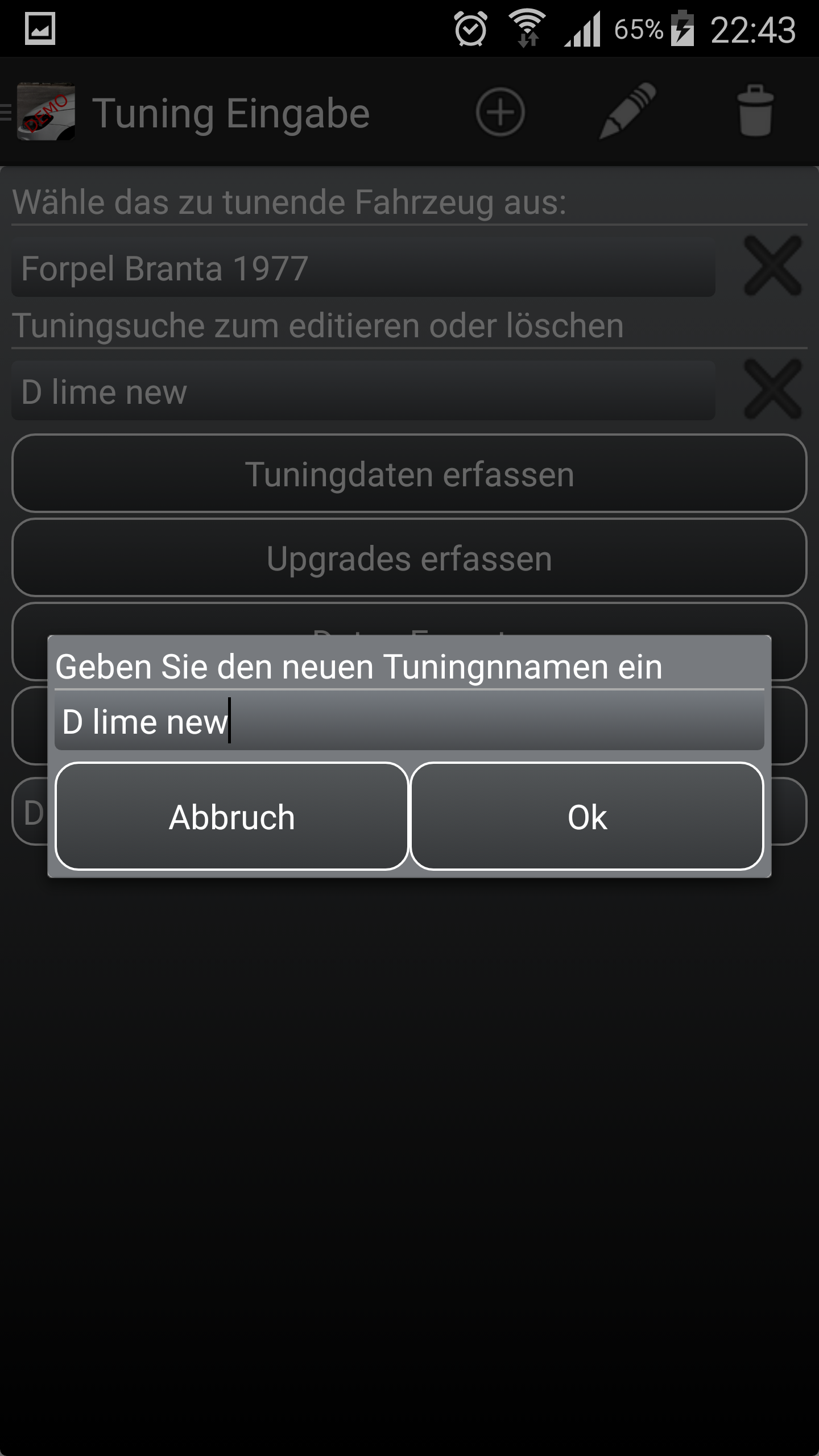Tap the Abbruch button to cancel
The width and height of the screenshot is (819, 1456).
[x=232, y=816]
